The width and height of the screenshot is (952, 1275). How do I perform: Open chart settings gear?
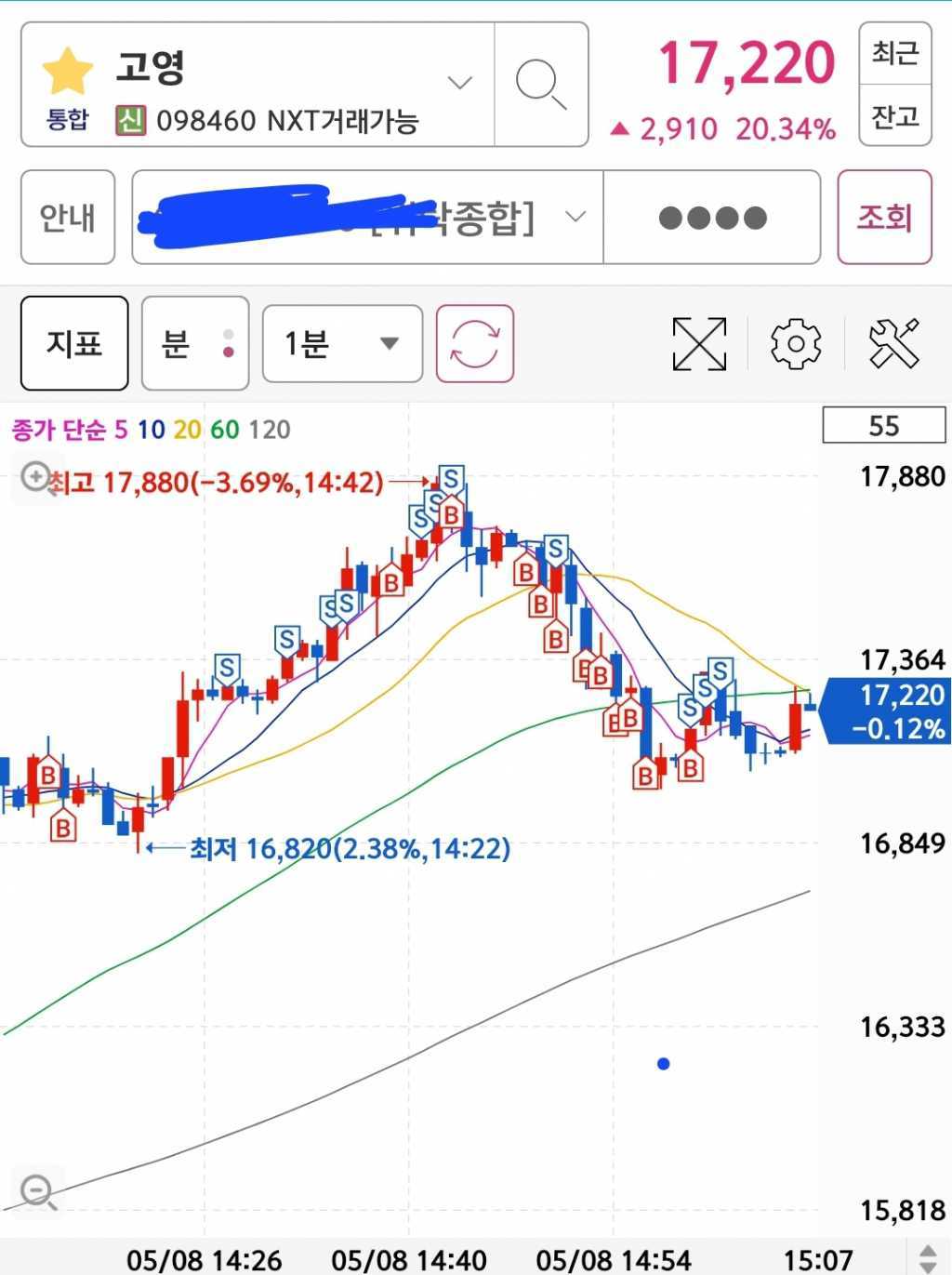[796, 344]
